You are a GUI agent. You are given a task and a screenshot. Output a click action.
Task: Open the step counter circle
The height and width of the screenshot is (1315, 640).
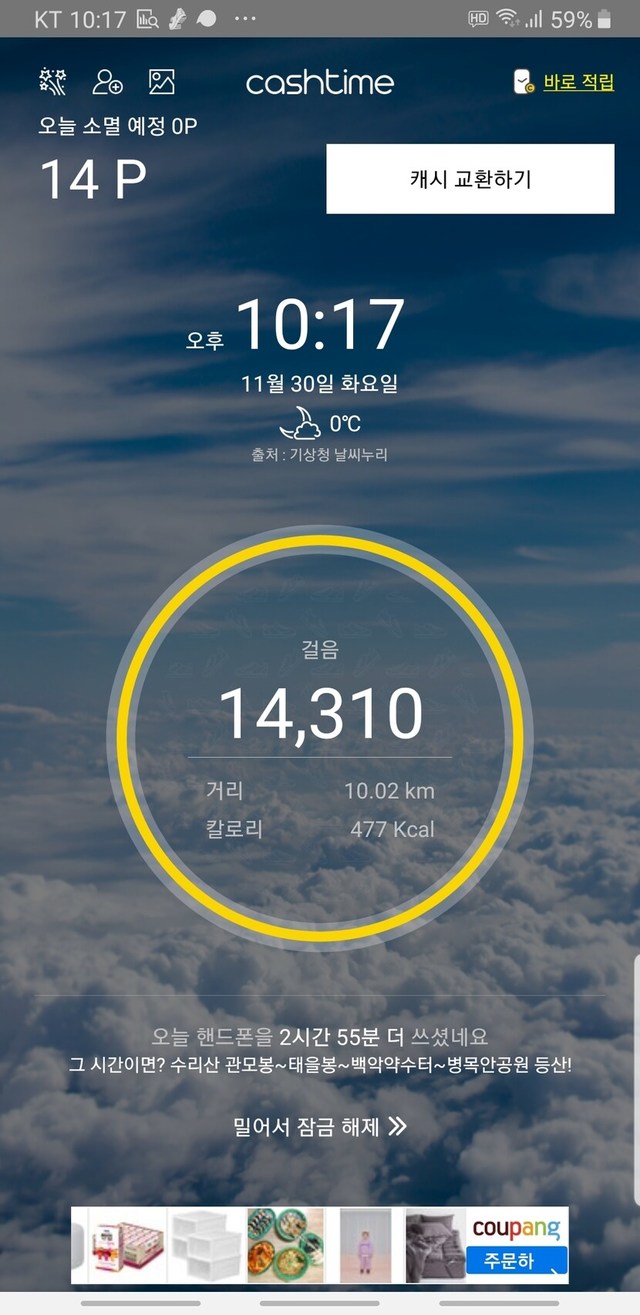[320, 738]
